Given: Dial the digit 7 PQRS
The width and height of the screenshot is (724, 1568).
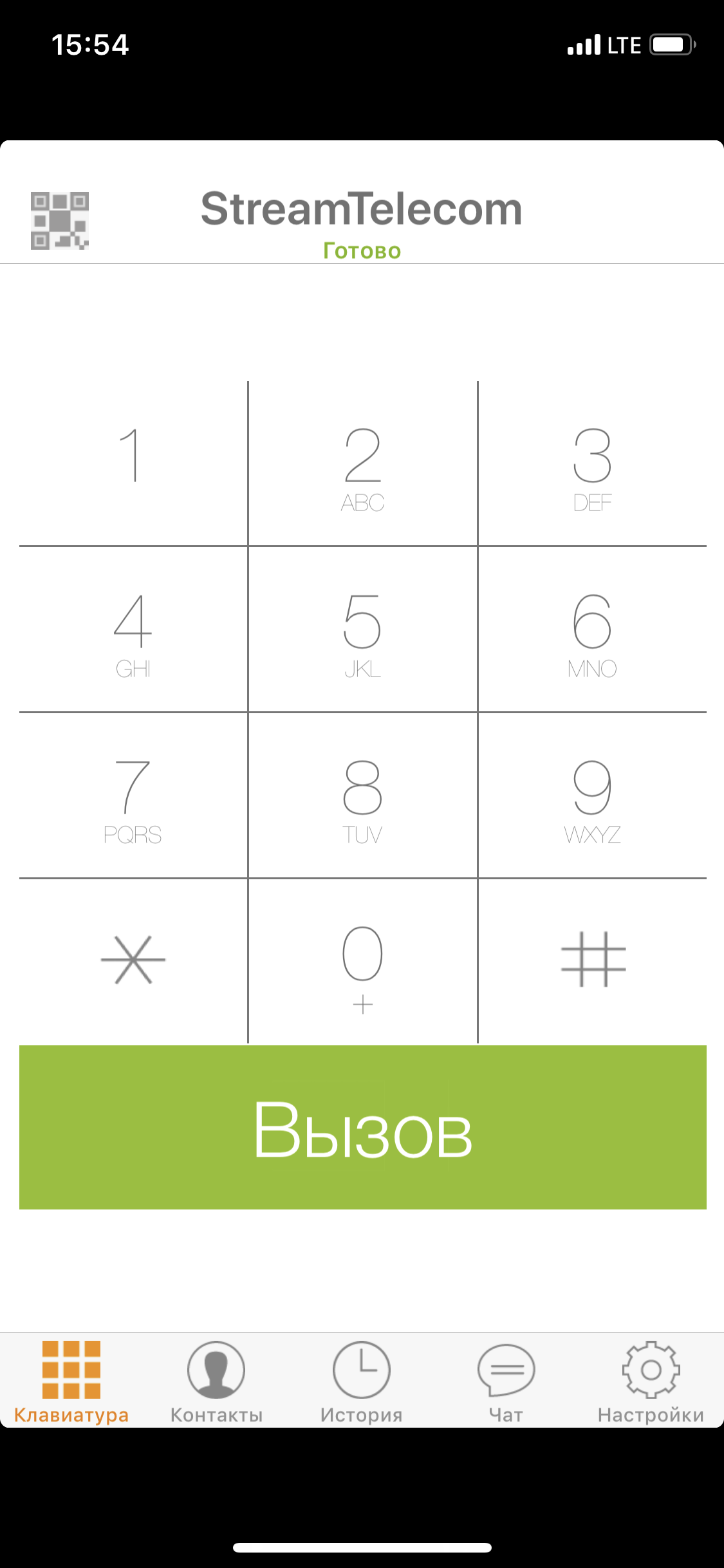Looking at the screenshot, I should (133, 796).
